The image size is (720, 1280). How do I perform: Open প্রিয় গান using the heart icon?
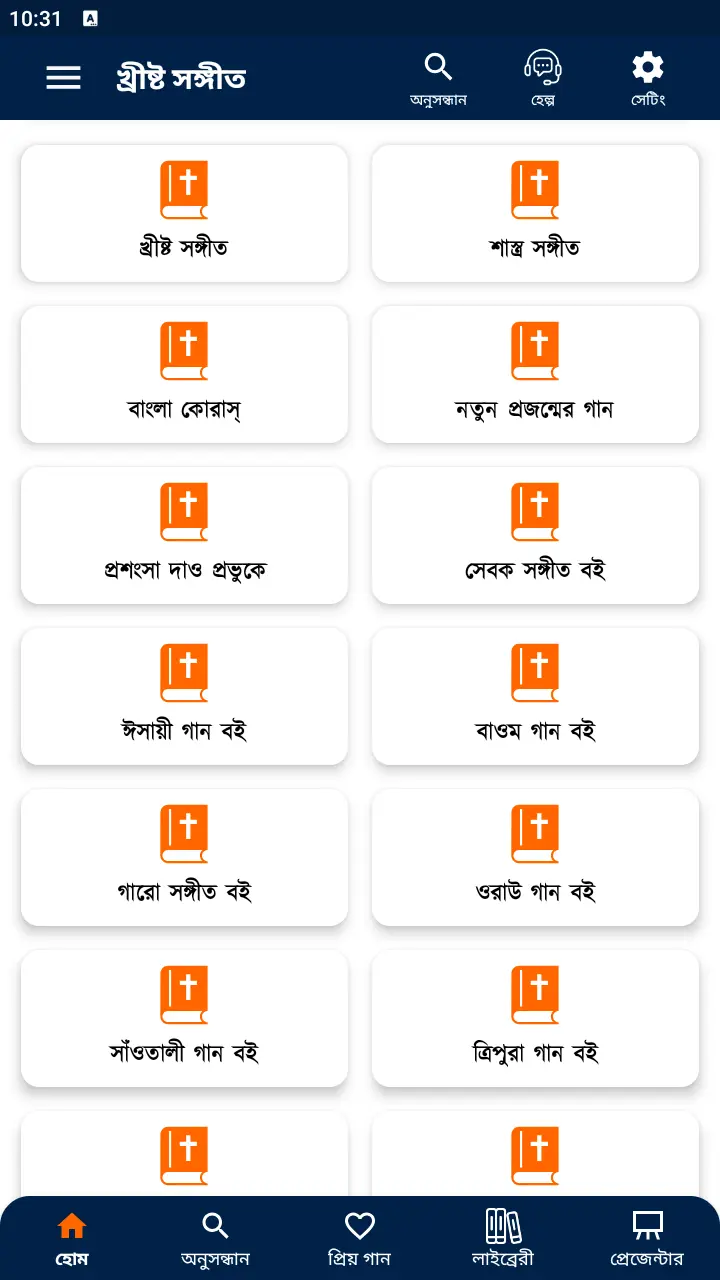click(x=360, y=1222)
